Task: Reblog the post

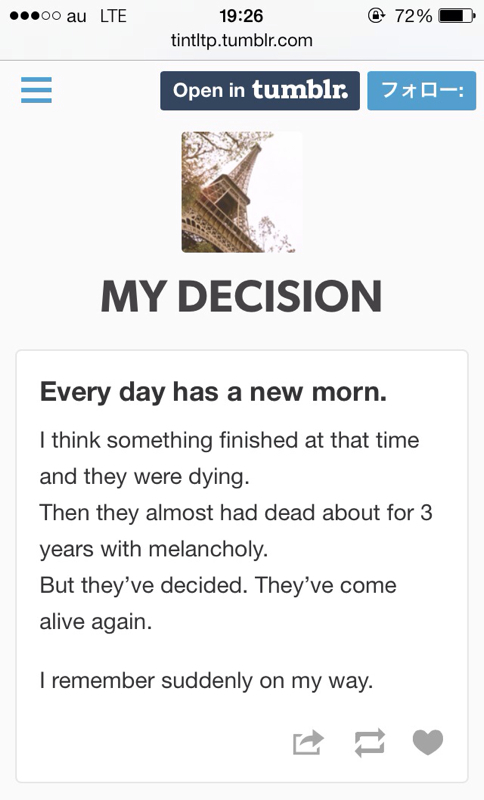Action: point(370,743)
